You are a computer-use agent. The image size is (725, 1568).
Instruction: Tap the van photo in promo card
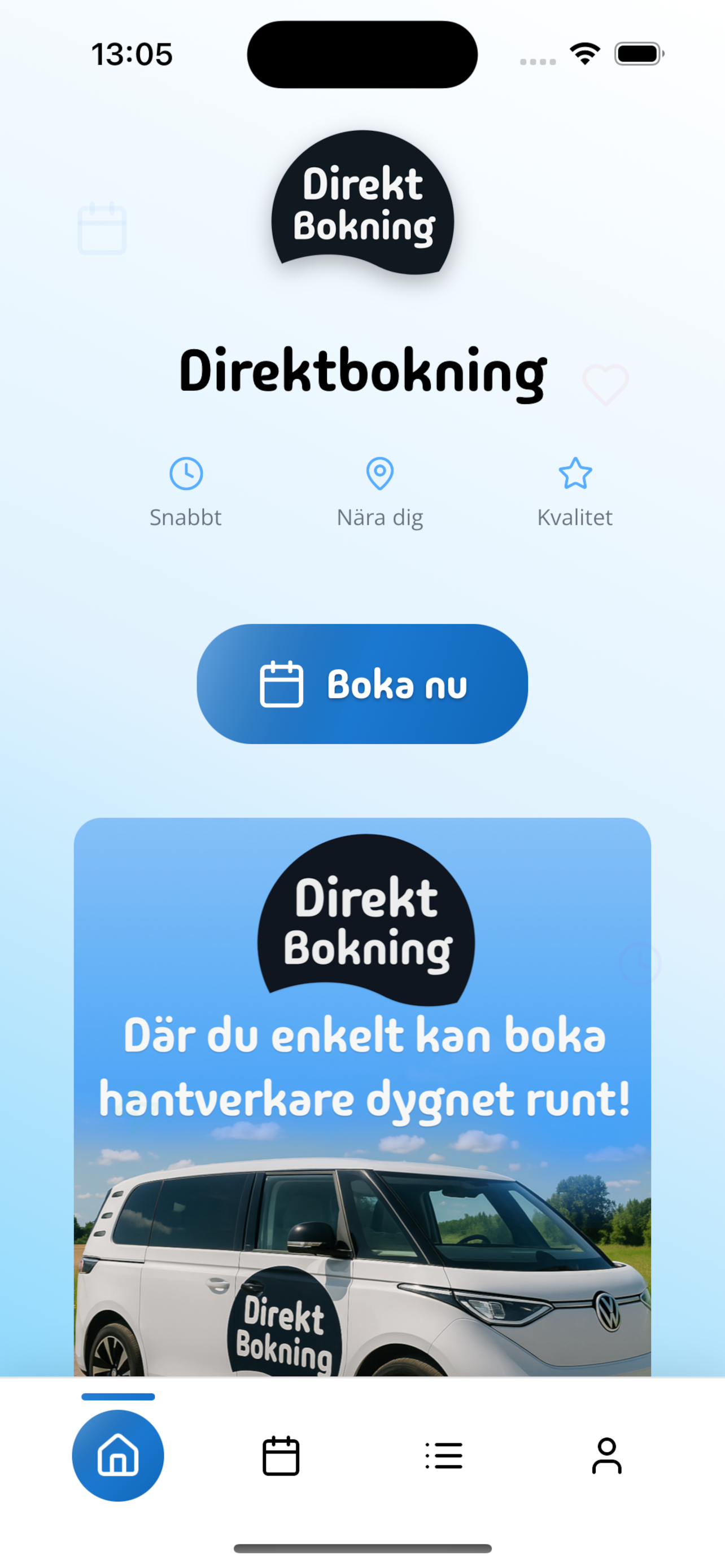[x=362, y=1266]
